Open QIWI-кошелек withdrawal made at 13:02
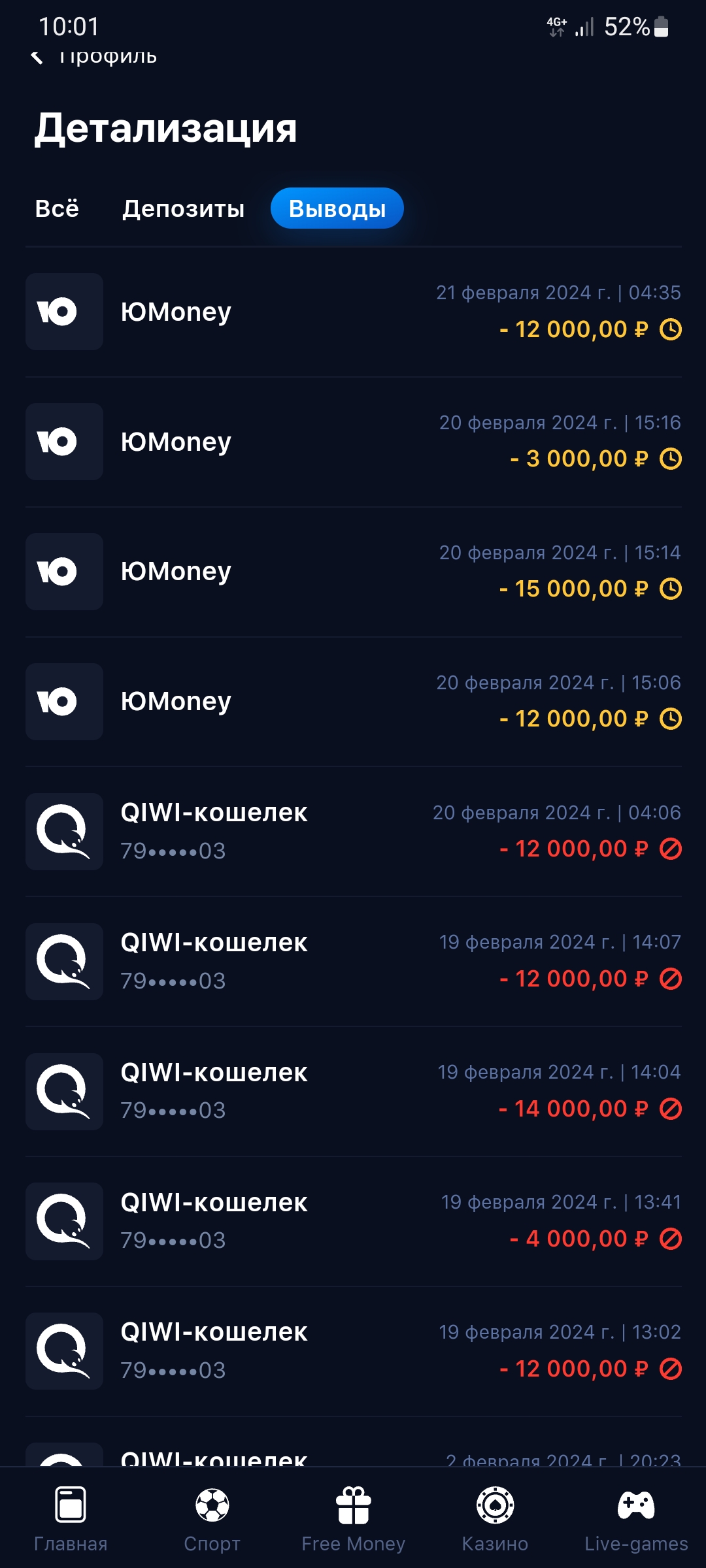The height and width of the screenshot is (1568, 706). pyautogui.click(x=353, y=1351)
